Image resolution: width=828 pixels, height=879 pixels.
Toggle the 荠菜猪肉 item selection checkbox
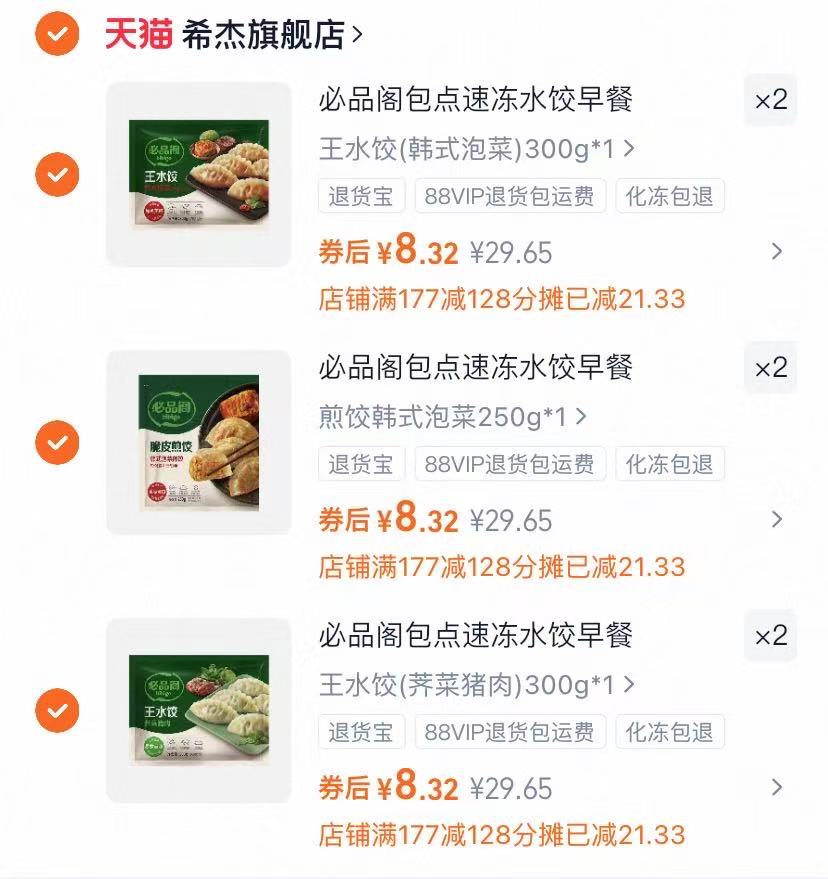click(57, 710)
